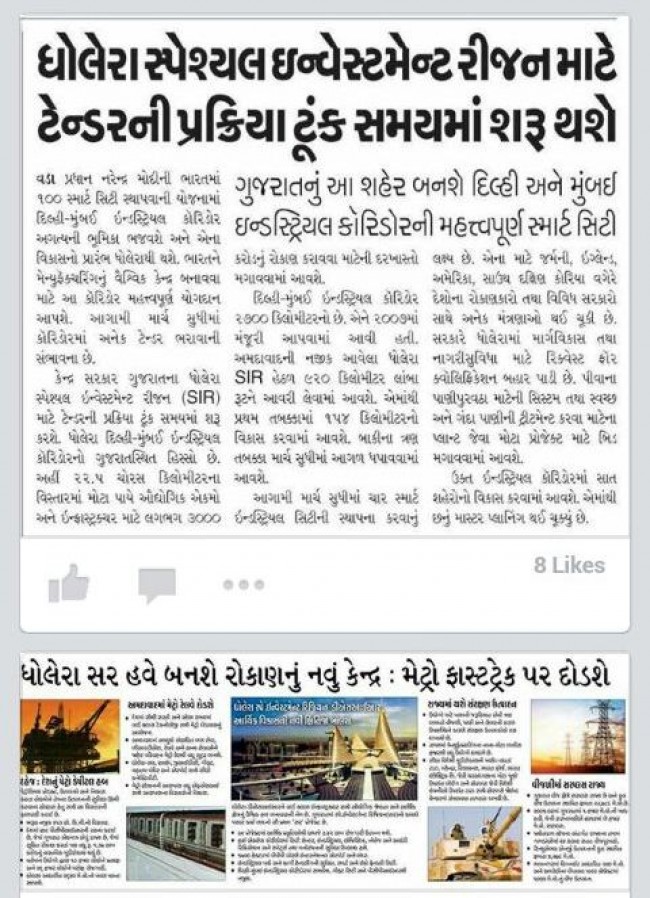
Task: View the 8 Likes list
Action: coord(568,565)
